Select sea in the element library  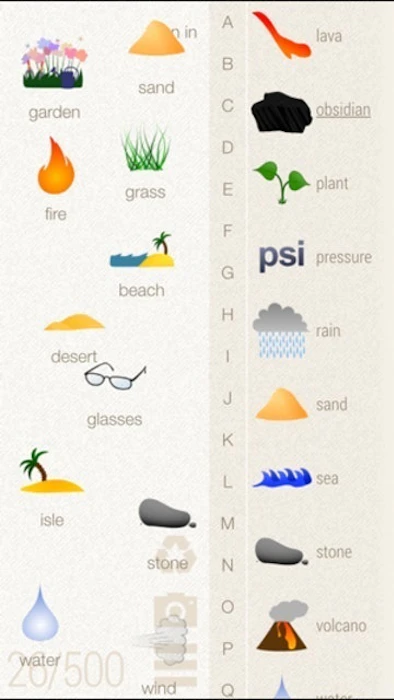click(295, 478)
